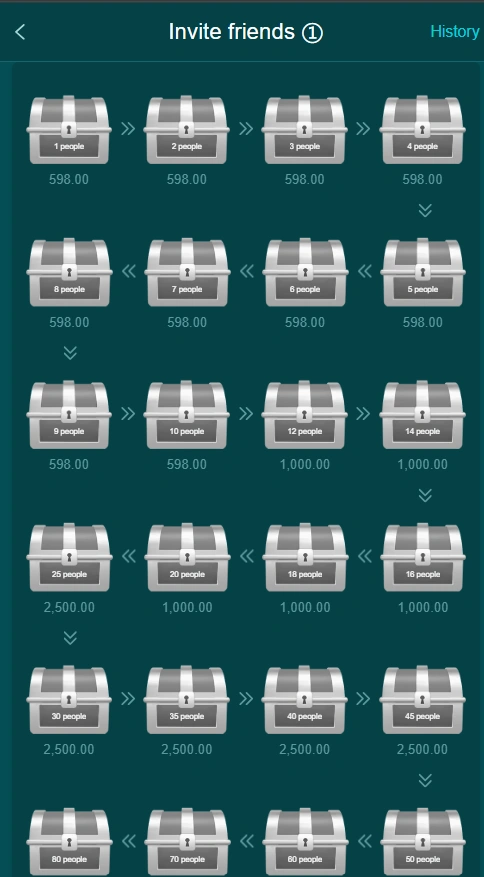Go back using the arrow icon
The image size is (484, 877).
20,32
